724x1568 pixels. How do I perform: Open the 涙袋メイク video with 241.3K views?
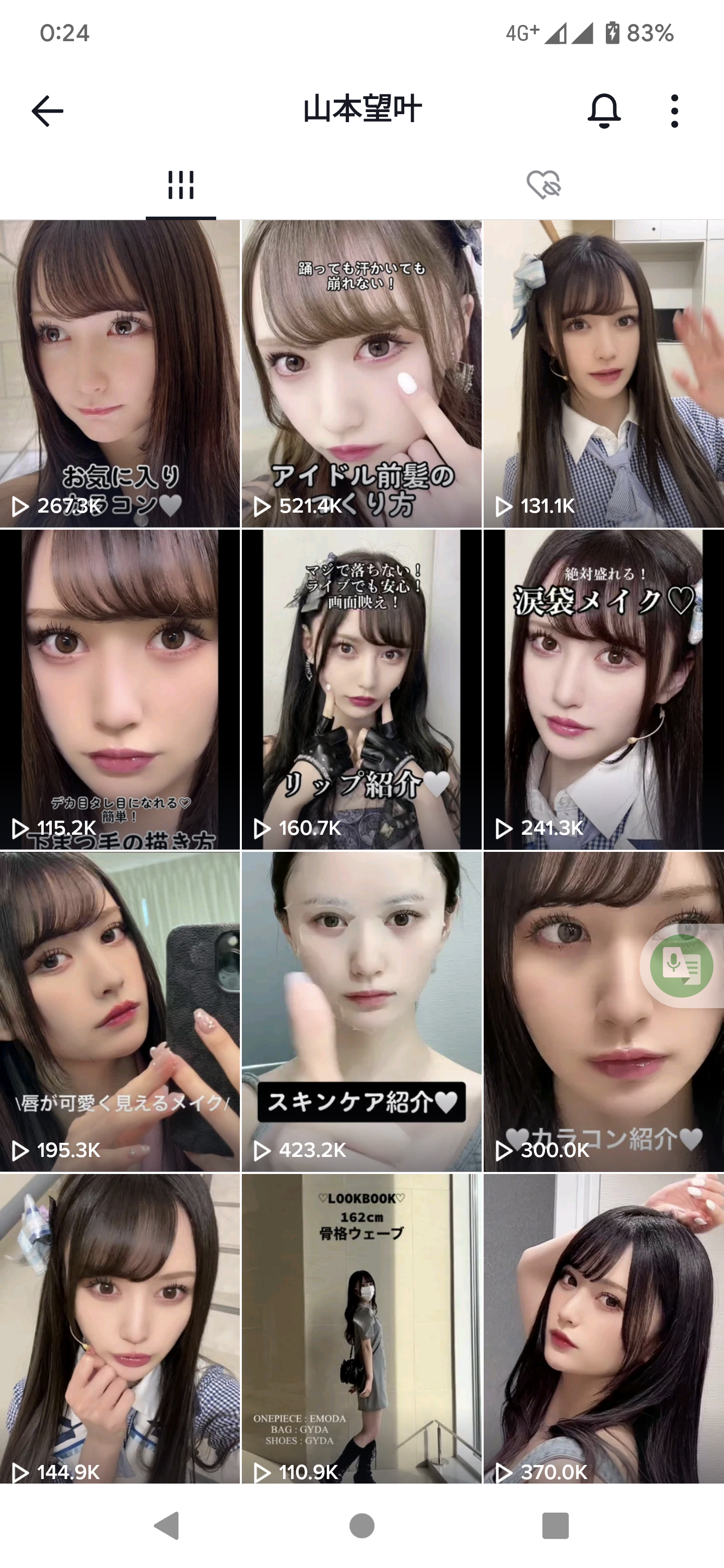point(603,689)
